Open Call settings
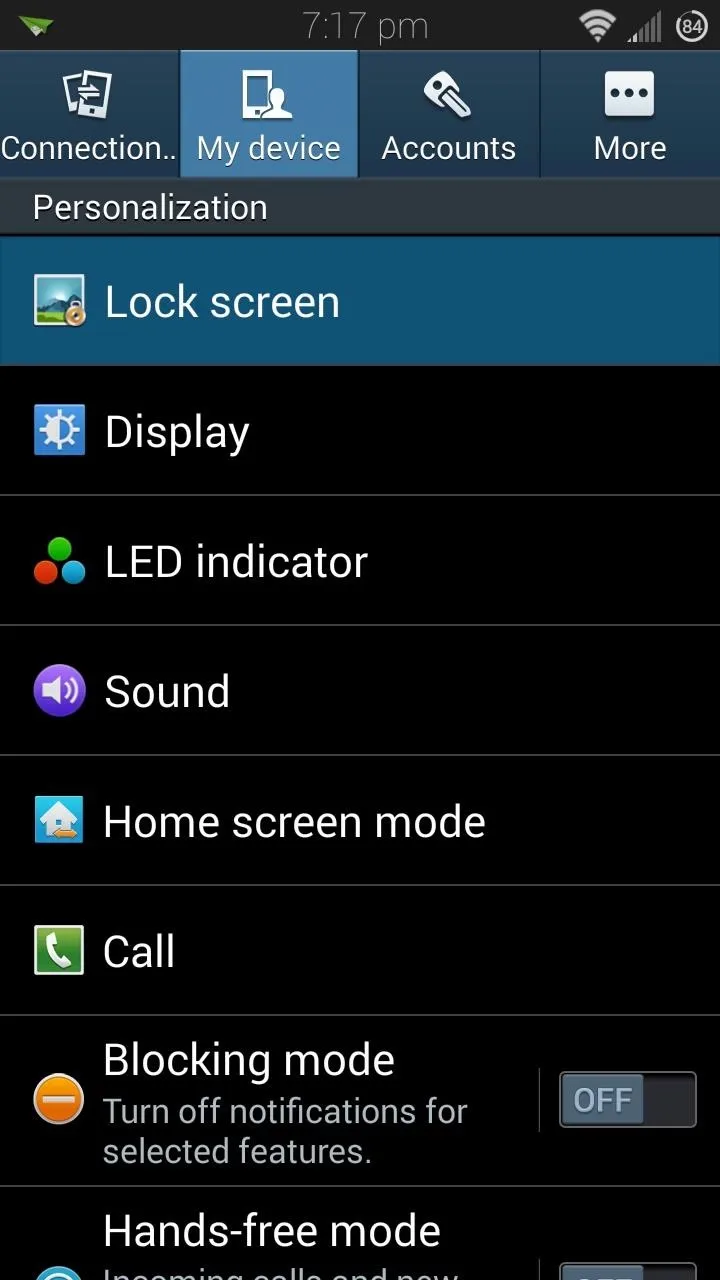Viewport: 720px width, 1280px height. pos(360,951)
